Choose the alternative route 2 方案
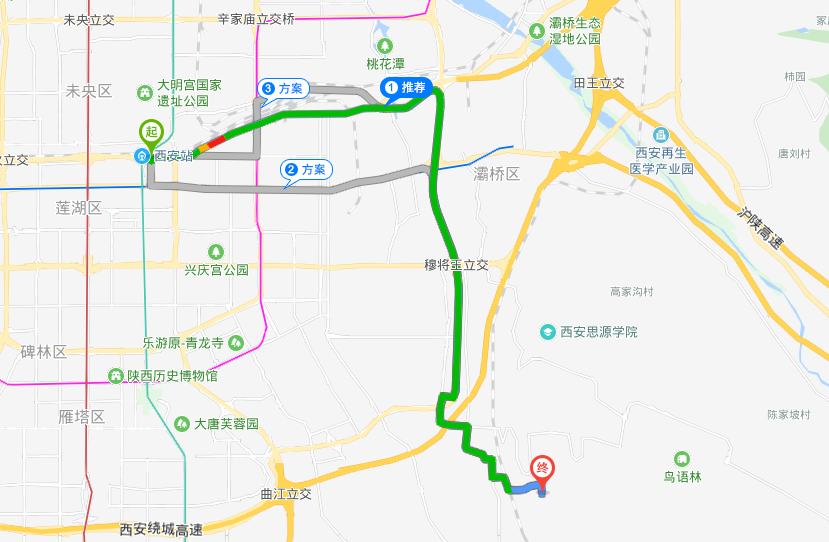Screen dimensions: 829x542 point(306,169)
